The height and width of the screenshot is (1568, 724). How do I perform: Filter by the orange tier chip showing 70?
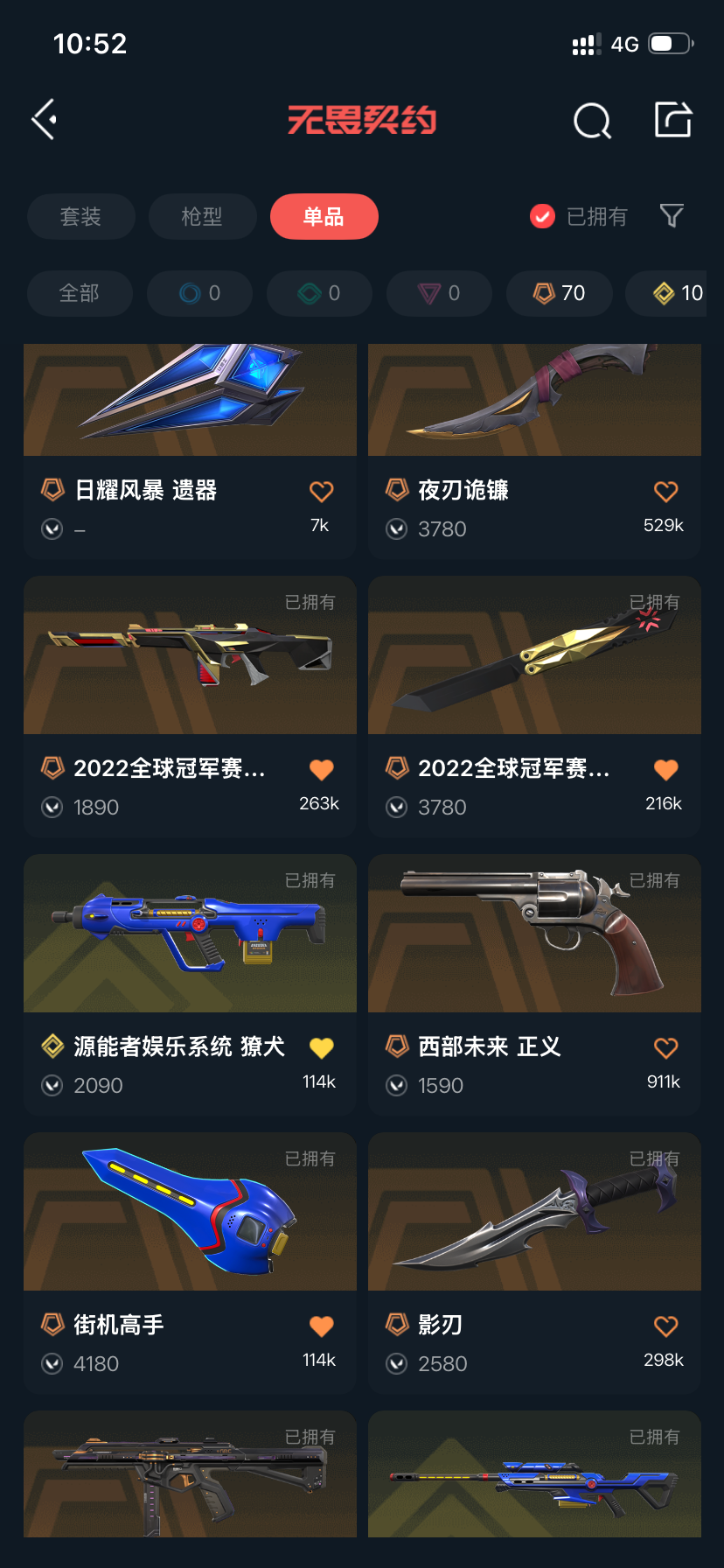[560, 293]
